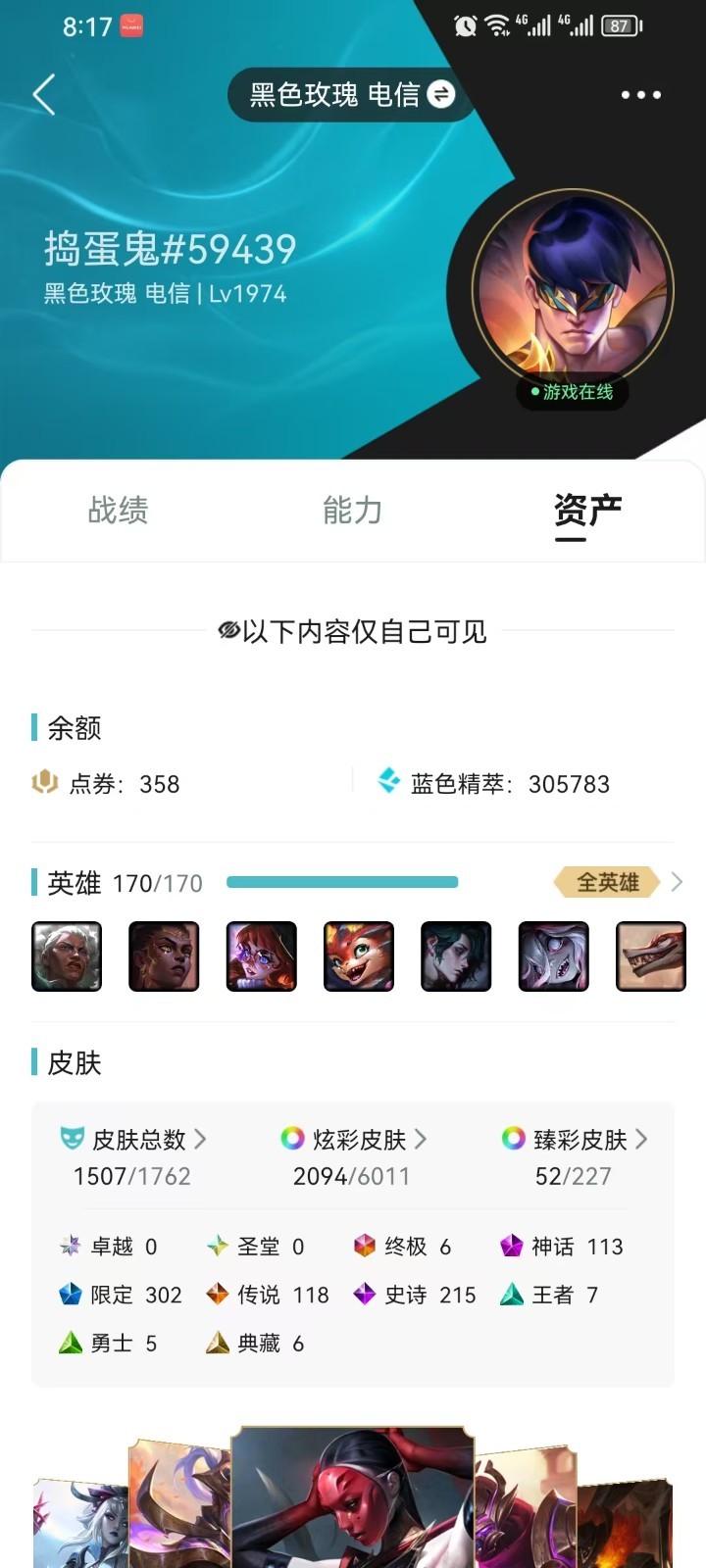Go back using the top-left arrow
This screenshot has height=1568, width=706.
pyautogui.click(x=44, y=95)
